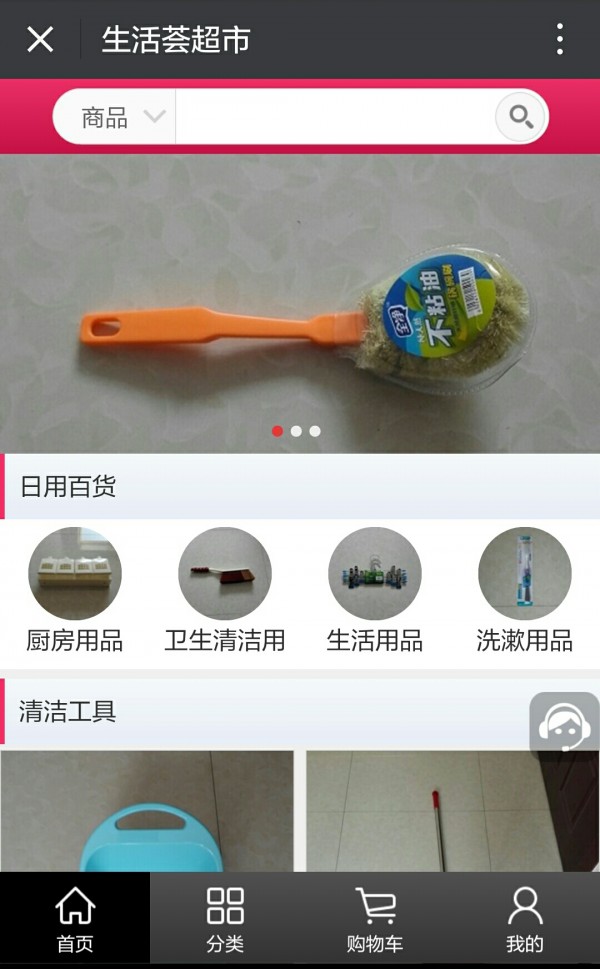View the blue bucket product
The width and height of the screenshot is (600, 969).
pyautogui.click(x=147, y=812)
